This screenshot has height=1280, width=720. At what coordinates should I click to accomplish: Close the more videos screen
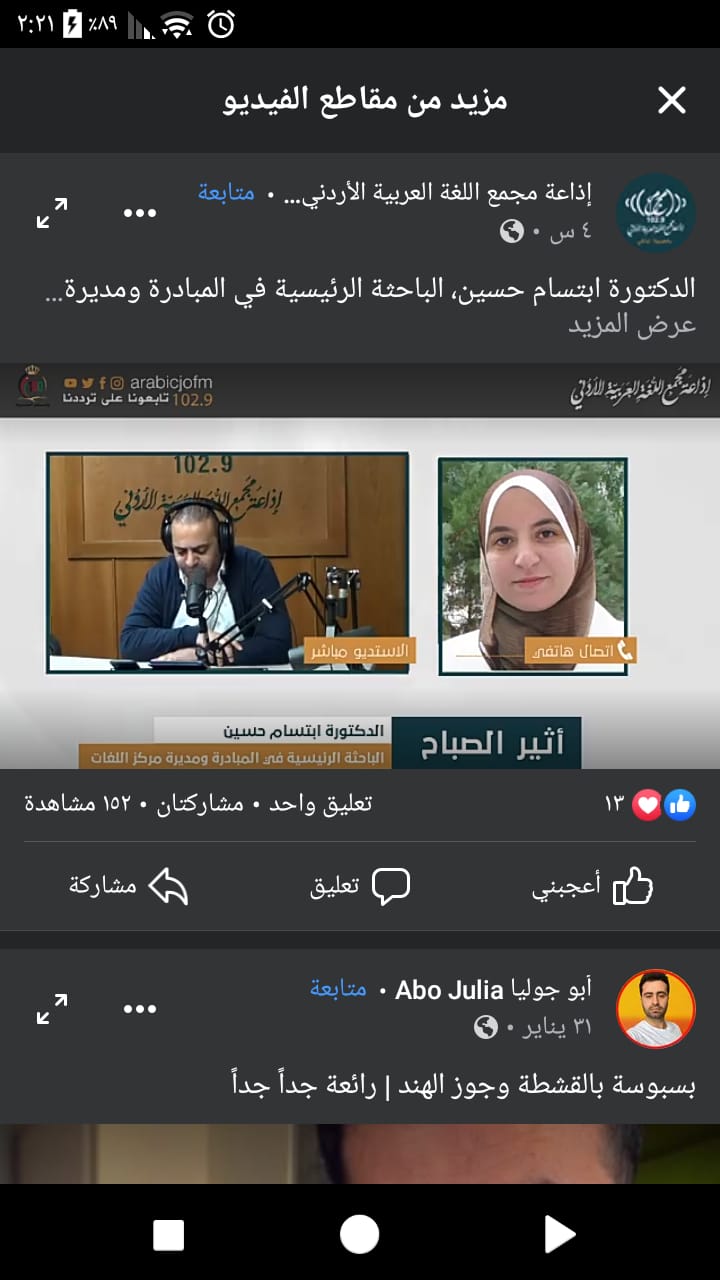coord(672,100)
